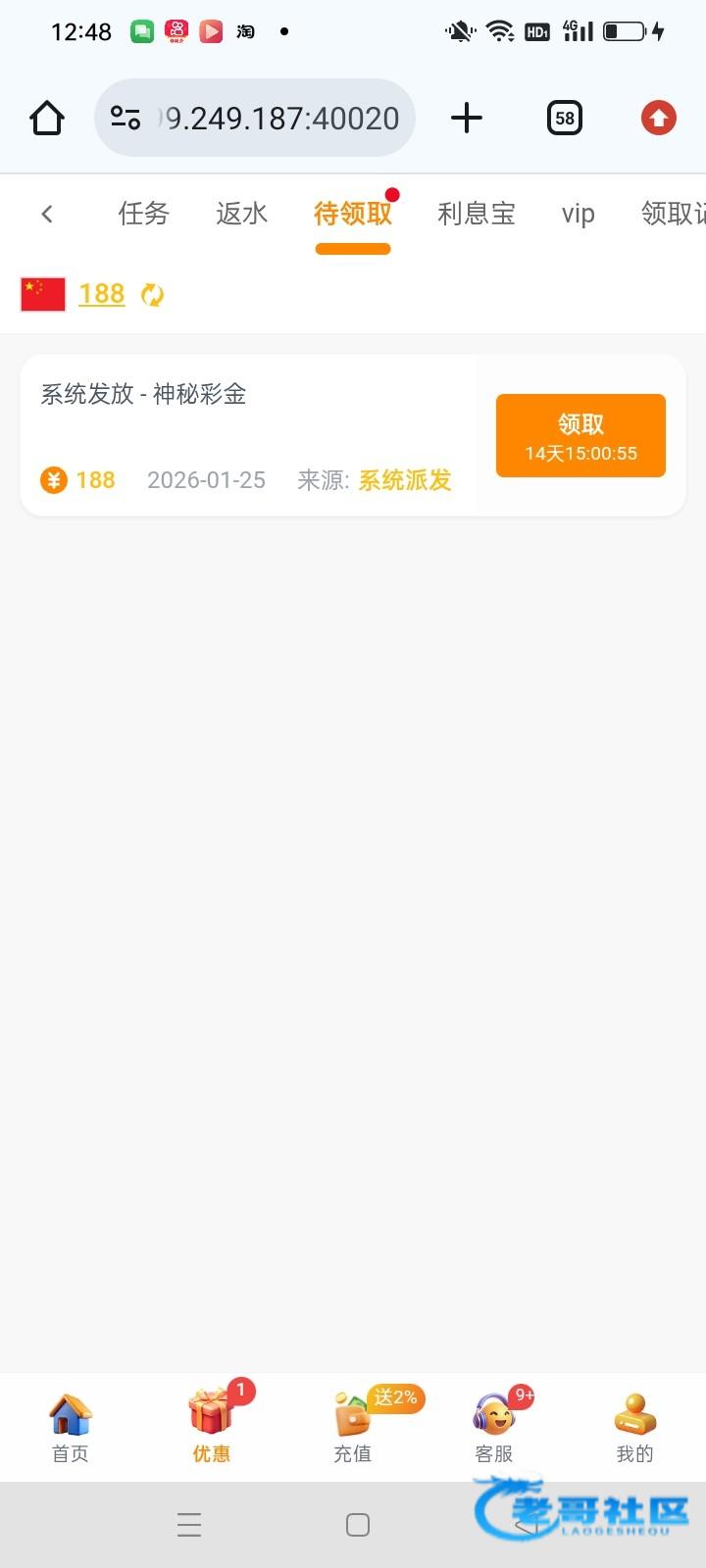Tap the red update arrow icon
The image size is (706, 1568).
[x=659, y=119]
